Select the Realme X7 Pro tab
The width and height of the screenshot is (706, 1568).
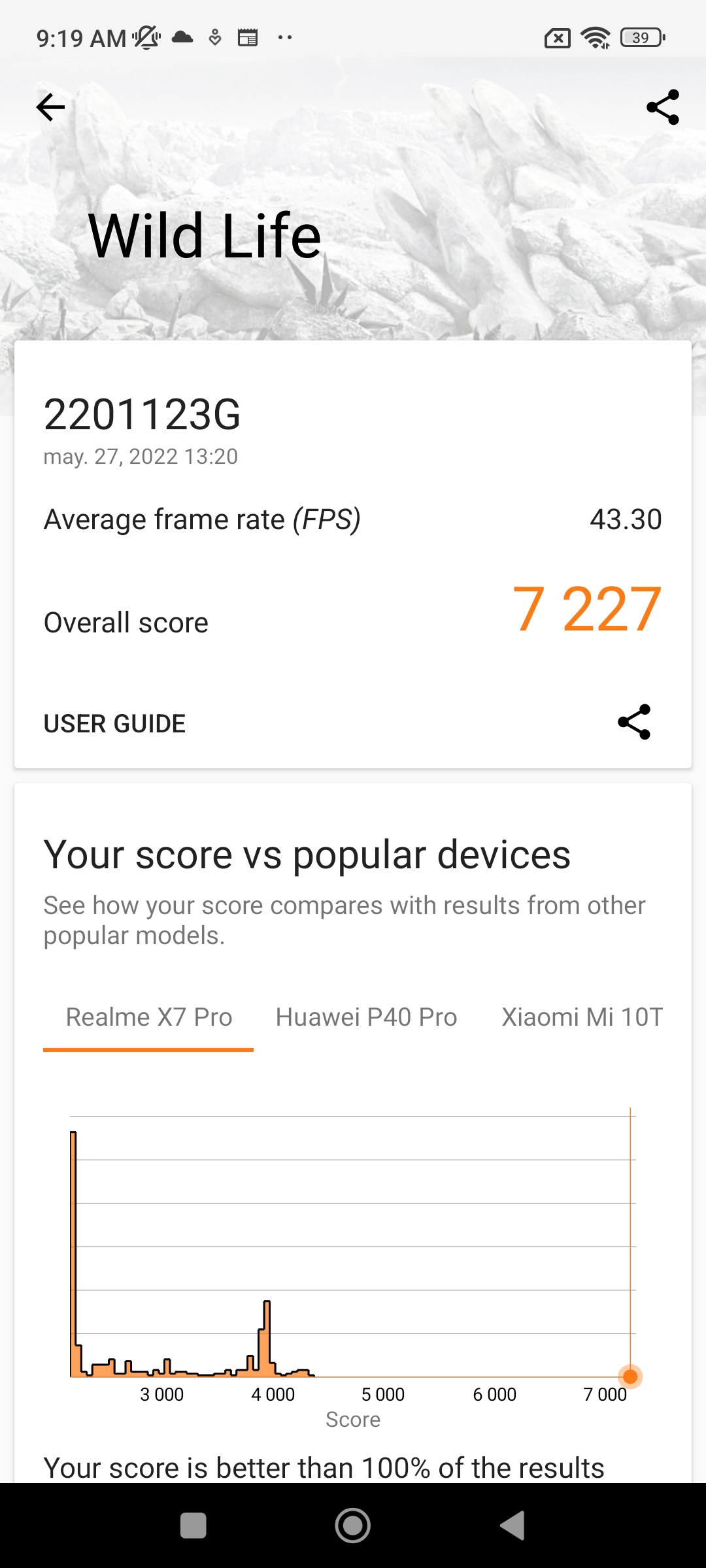point(149,1017)
